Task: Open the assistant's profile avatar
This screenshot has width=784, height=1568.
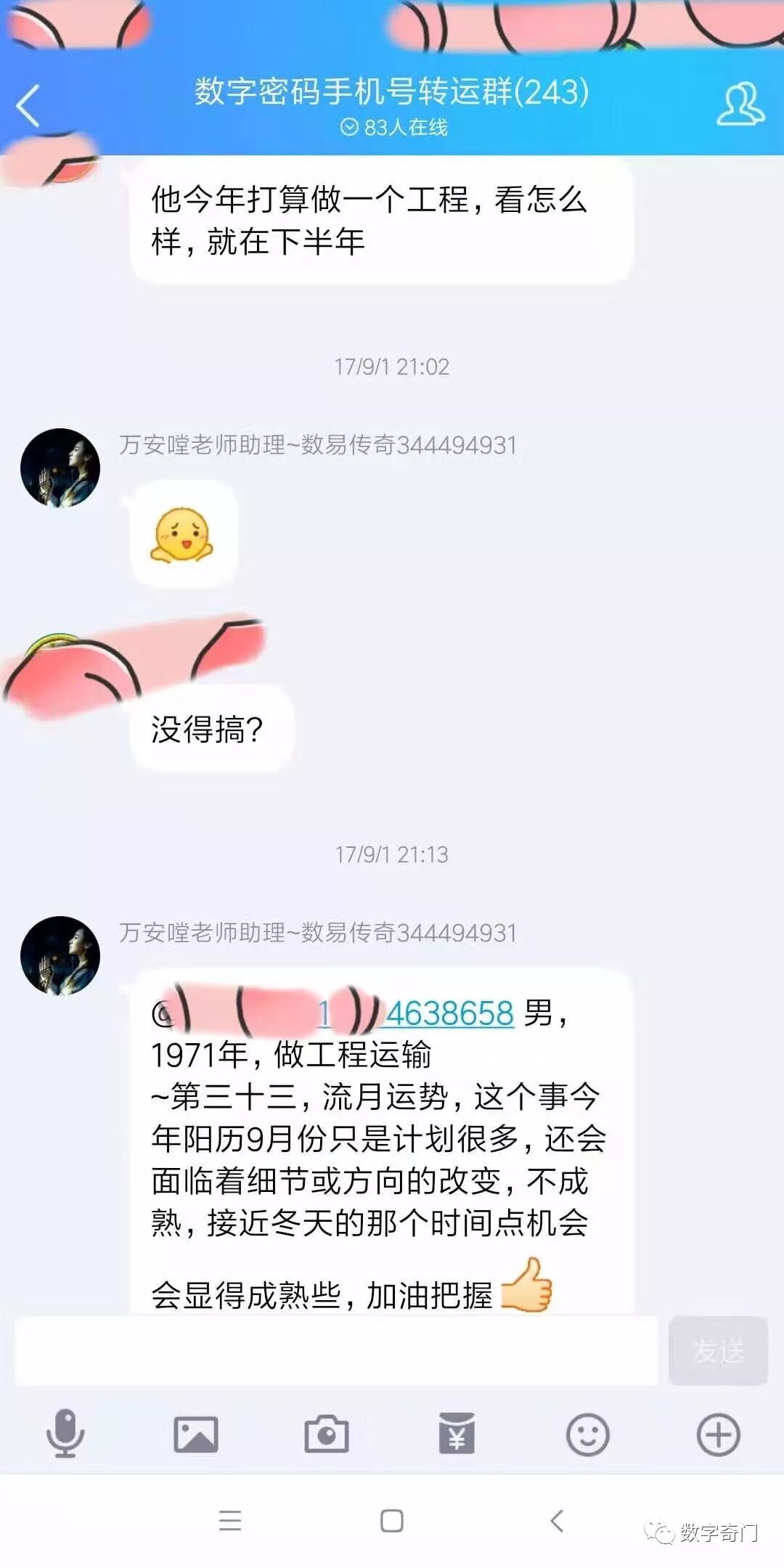Action: tap(61, 952)
